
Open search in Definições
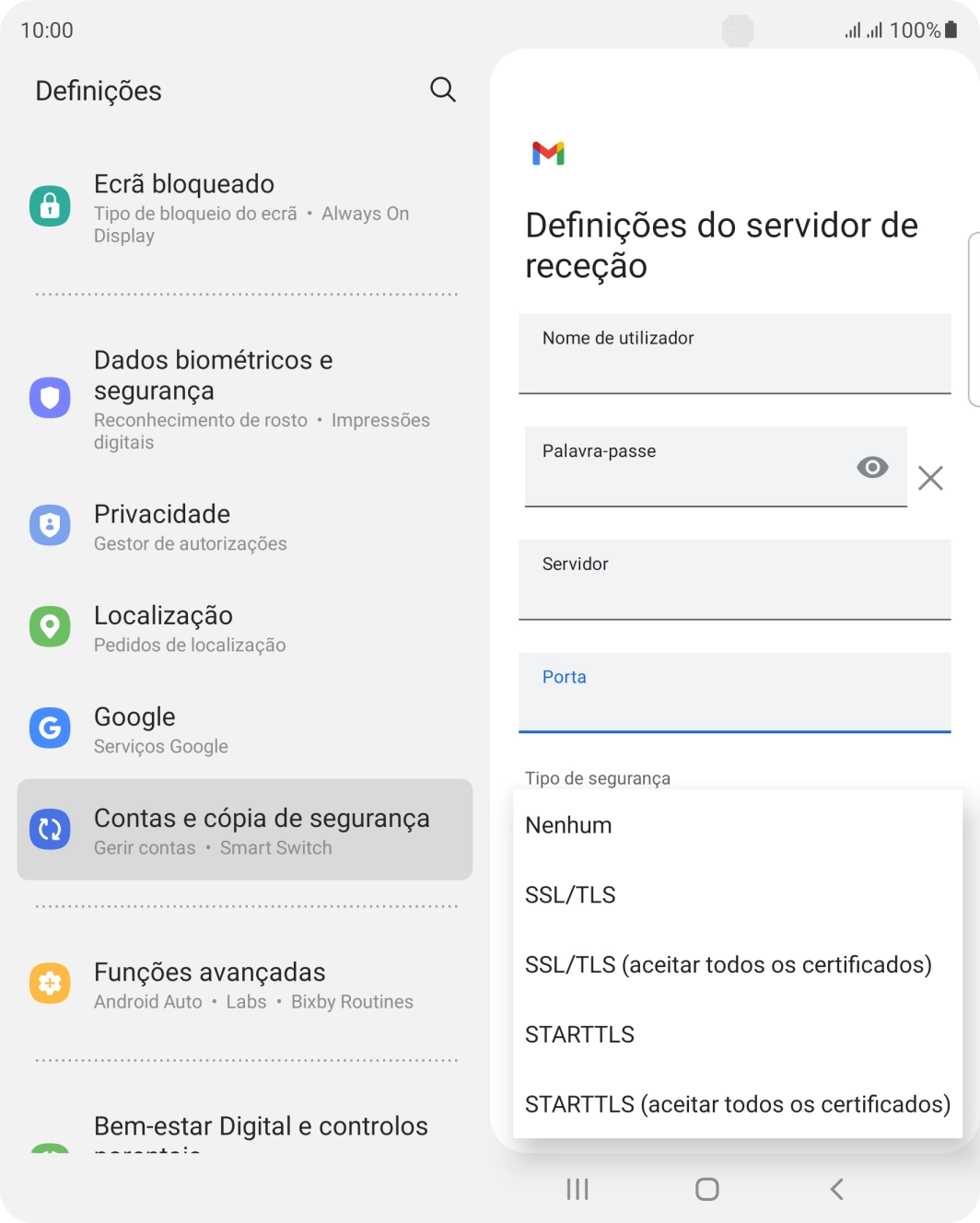(x=442, y=89)
